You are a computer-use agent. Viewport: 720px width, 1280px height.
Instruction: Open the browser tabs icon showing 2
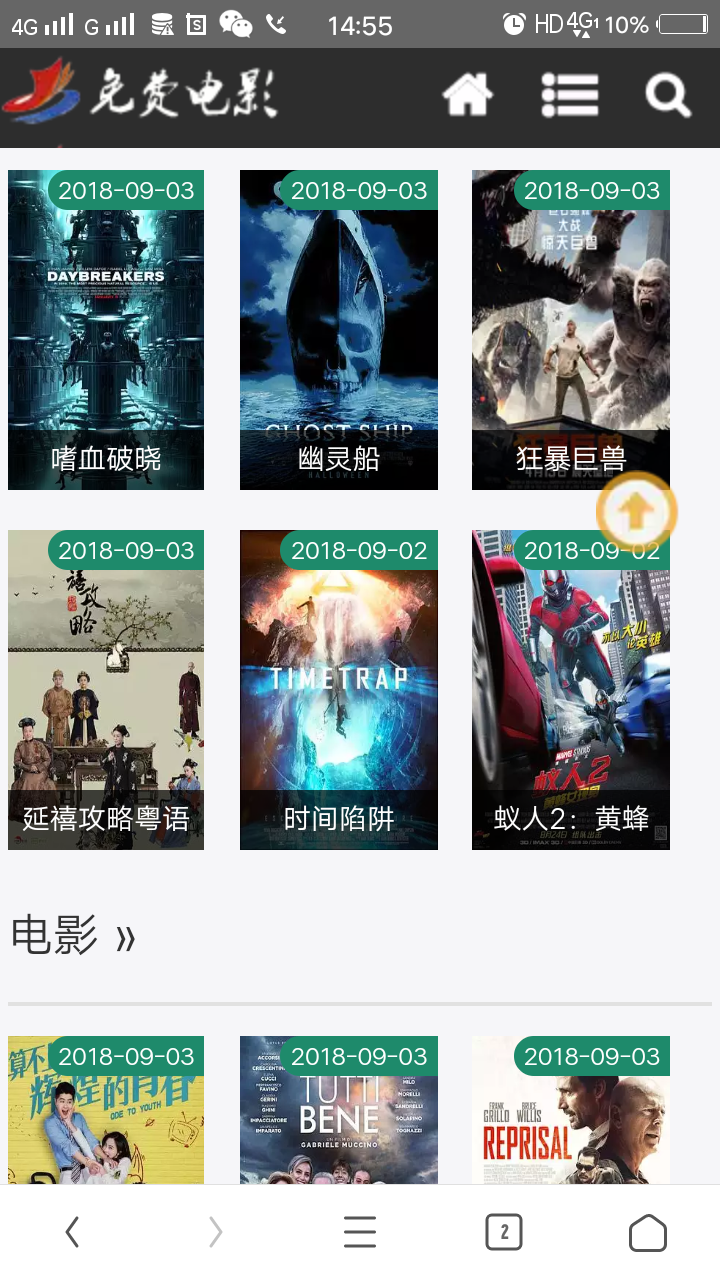(504, 1232)
